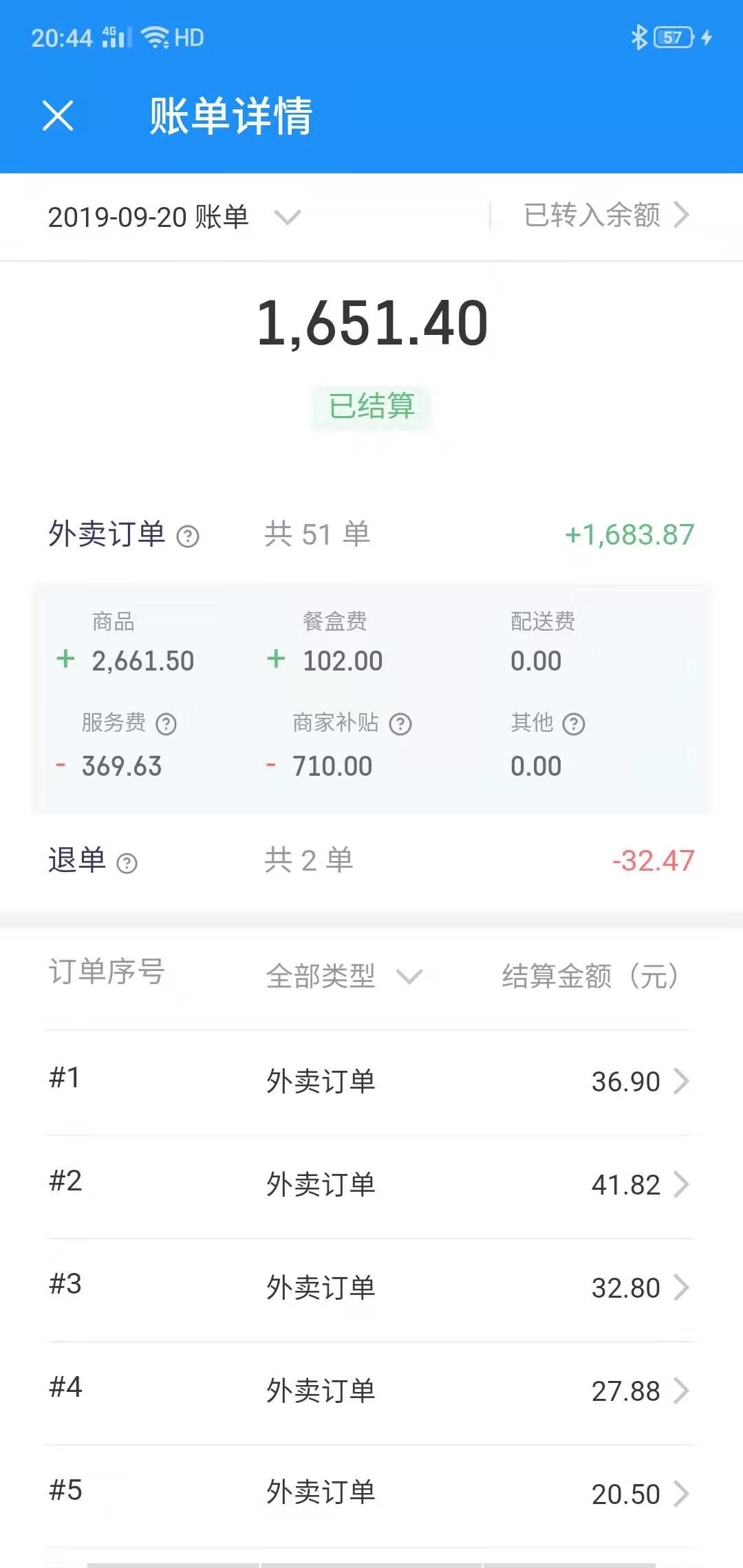
Task: Show help for 外卖订单
Action: click(x=188, y=536)
